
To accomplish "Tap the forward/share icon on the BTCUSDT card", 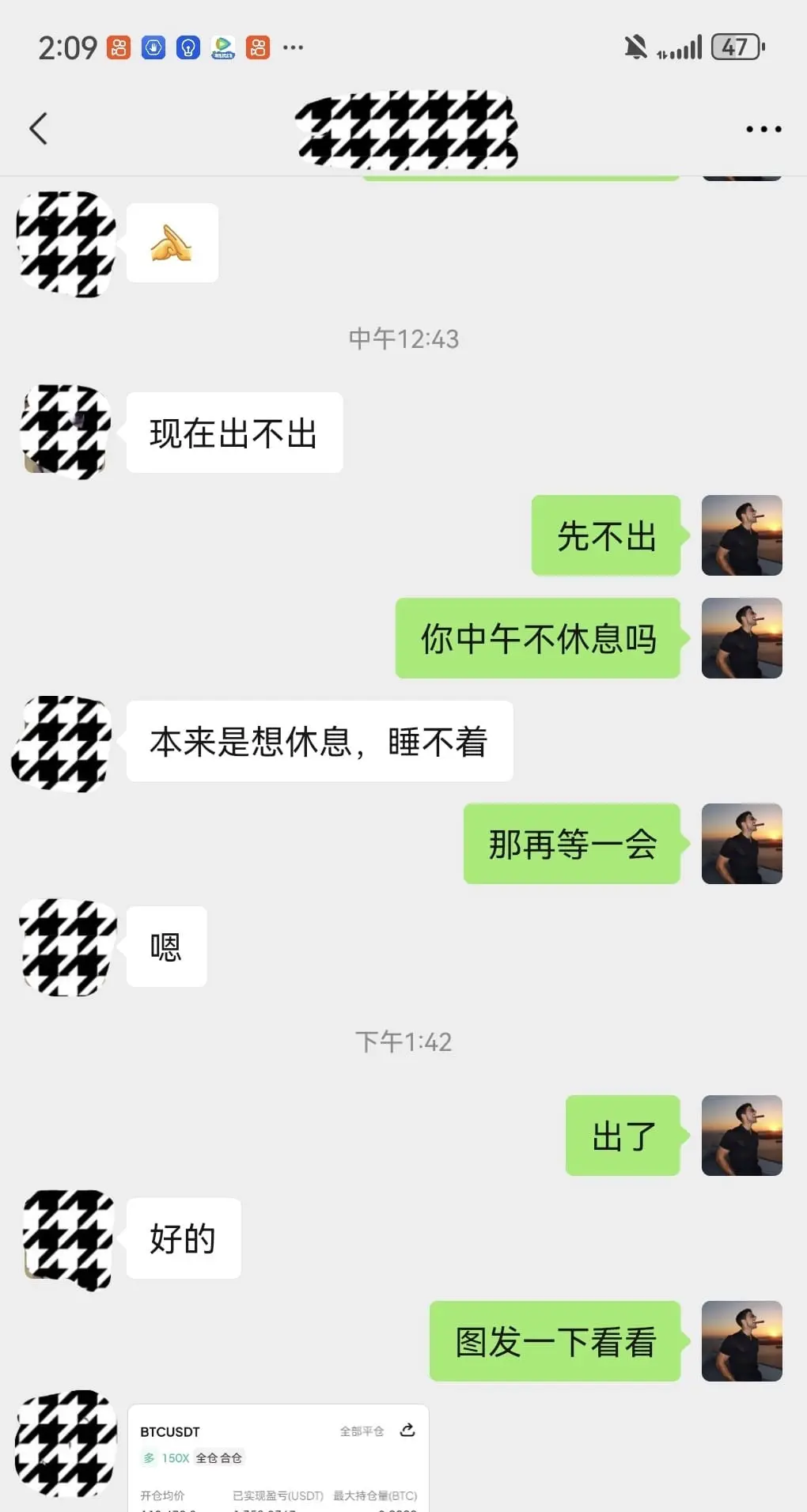I will [x=408, y=1430].
